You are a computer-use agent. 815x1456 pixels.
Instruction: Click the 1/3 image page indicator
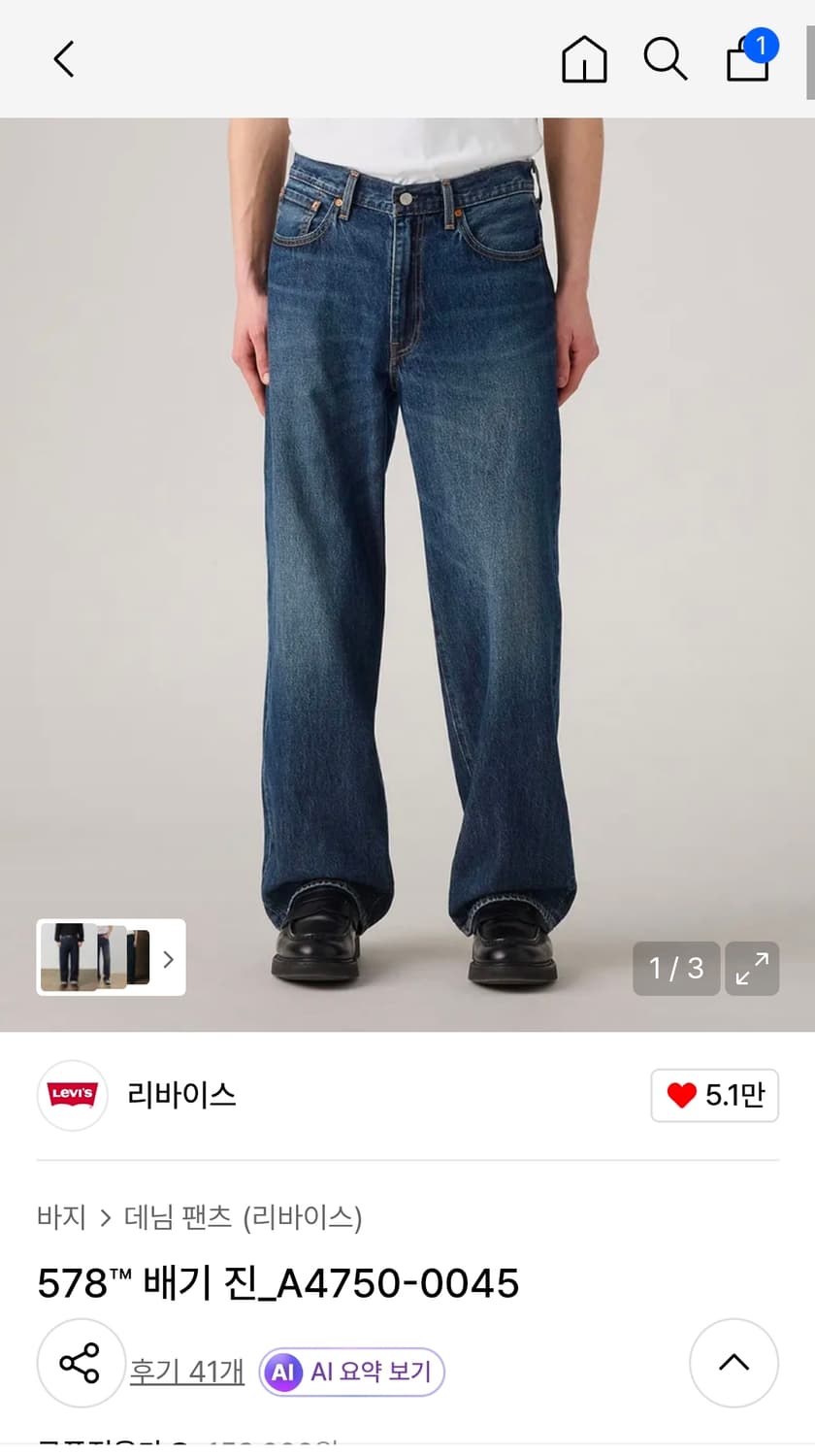[676, 969]
